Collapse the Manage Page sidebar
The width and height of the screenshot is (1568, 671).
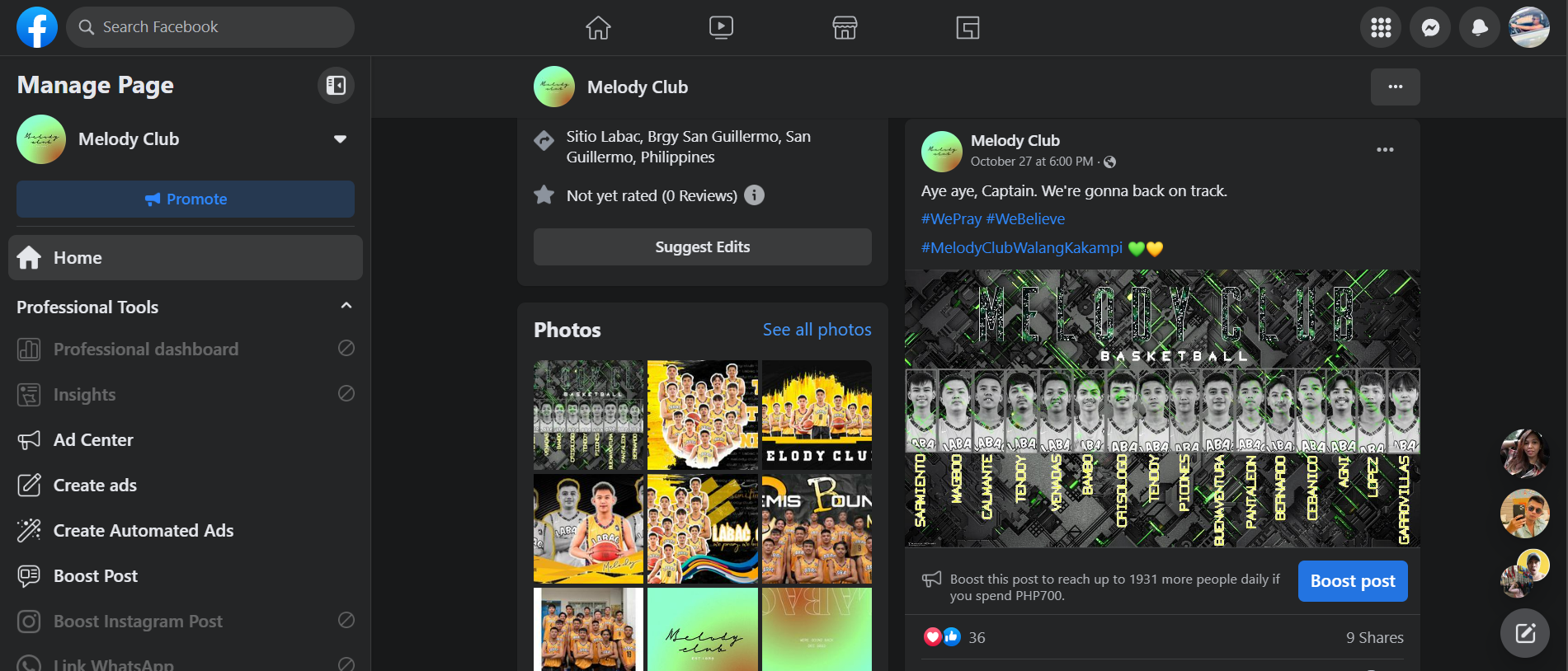click(336, 86)
